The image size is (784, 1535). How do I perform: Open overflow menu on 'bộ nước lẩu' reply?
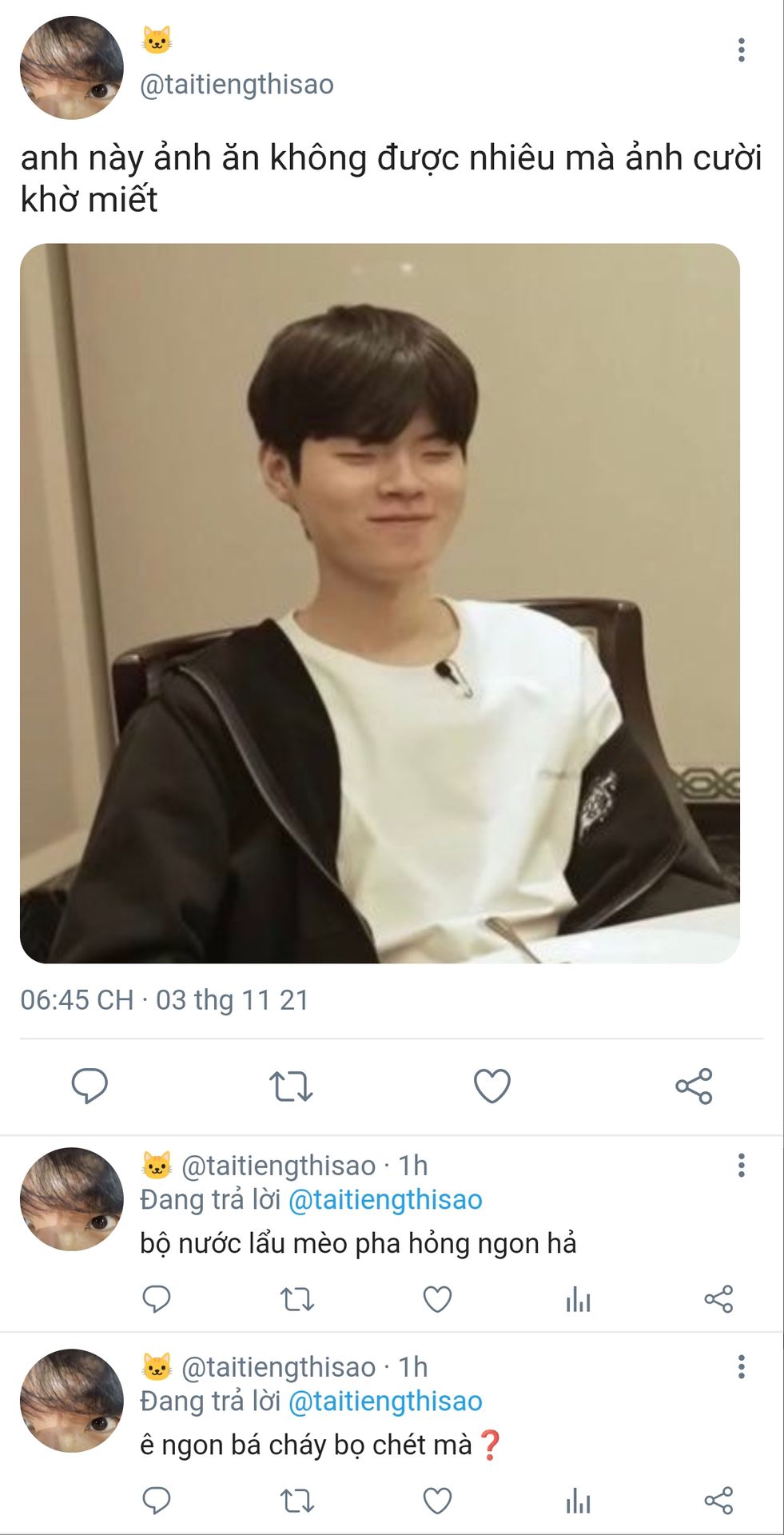coord(741,1166)
